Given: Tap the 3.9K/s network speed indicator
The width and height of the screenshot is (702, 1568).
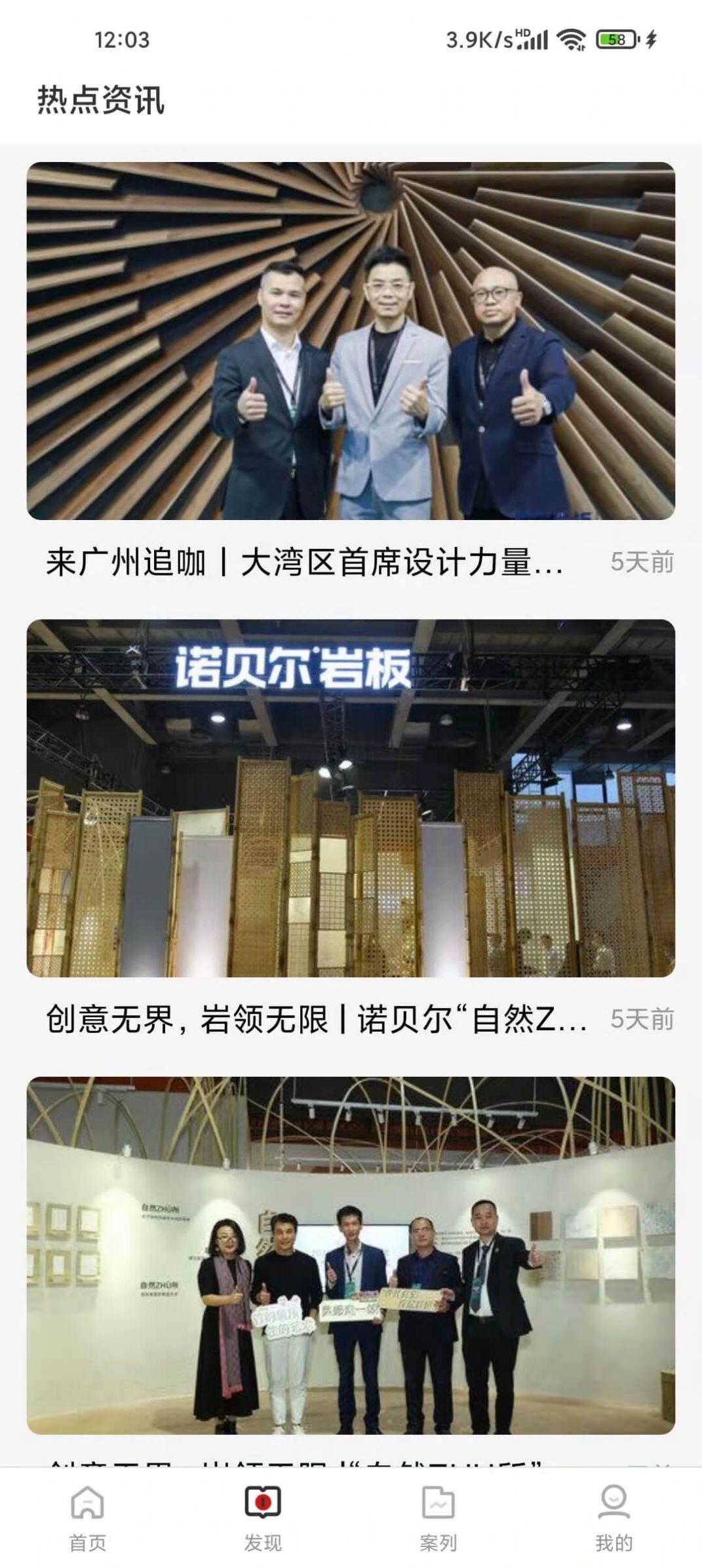Looking at the screenshot, I should (x=477, y=41).
